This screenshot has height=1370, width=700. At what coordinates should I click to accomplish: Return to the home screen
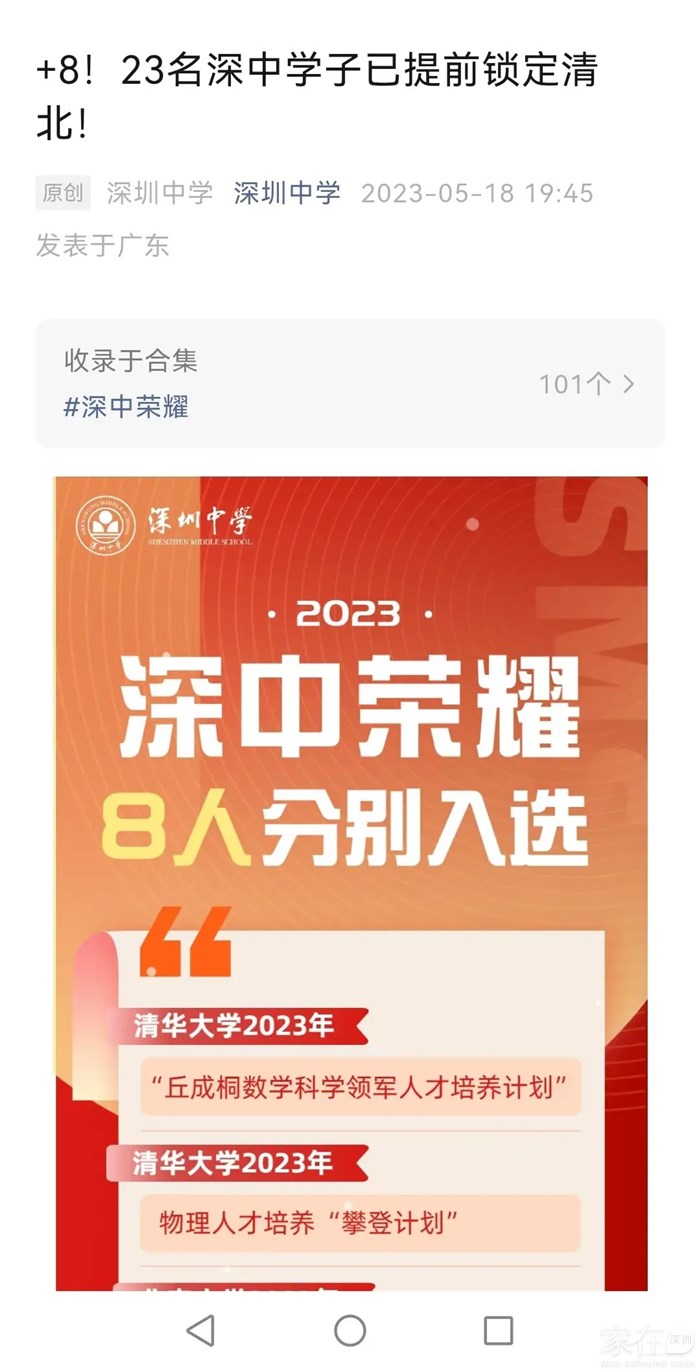click(350, 1330)
